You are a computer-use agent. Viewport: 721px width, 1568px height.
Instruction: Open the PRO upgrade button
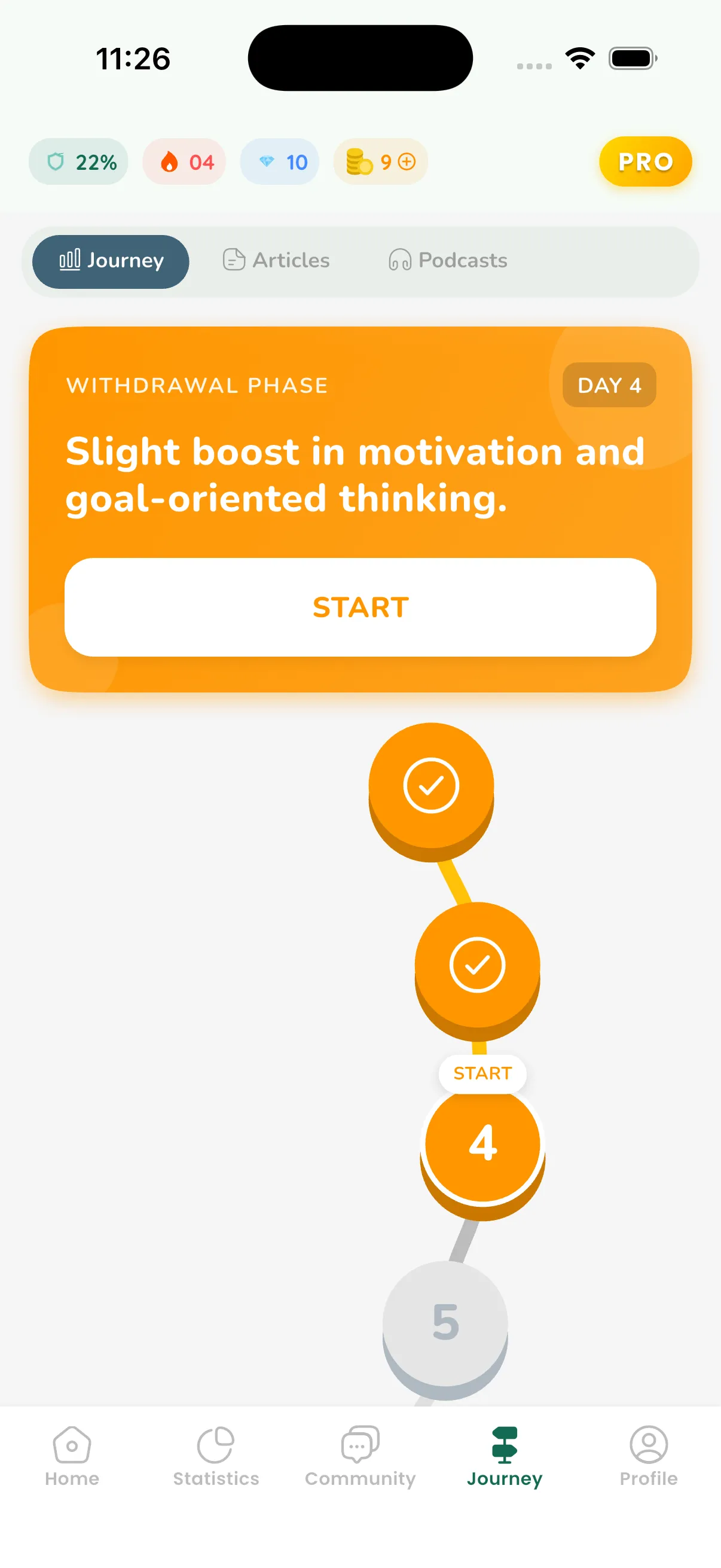(x=645, y=162)
